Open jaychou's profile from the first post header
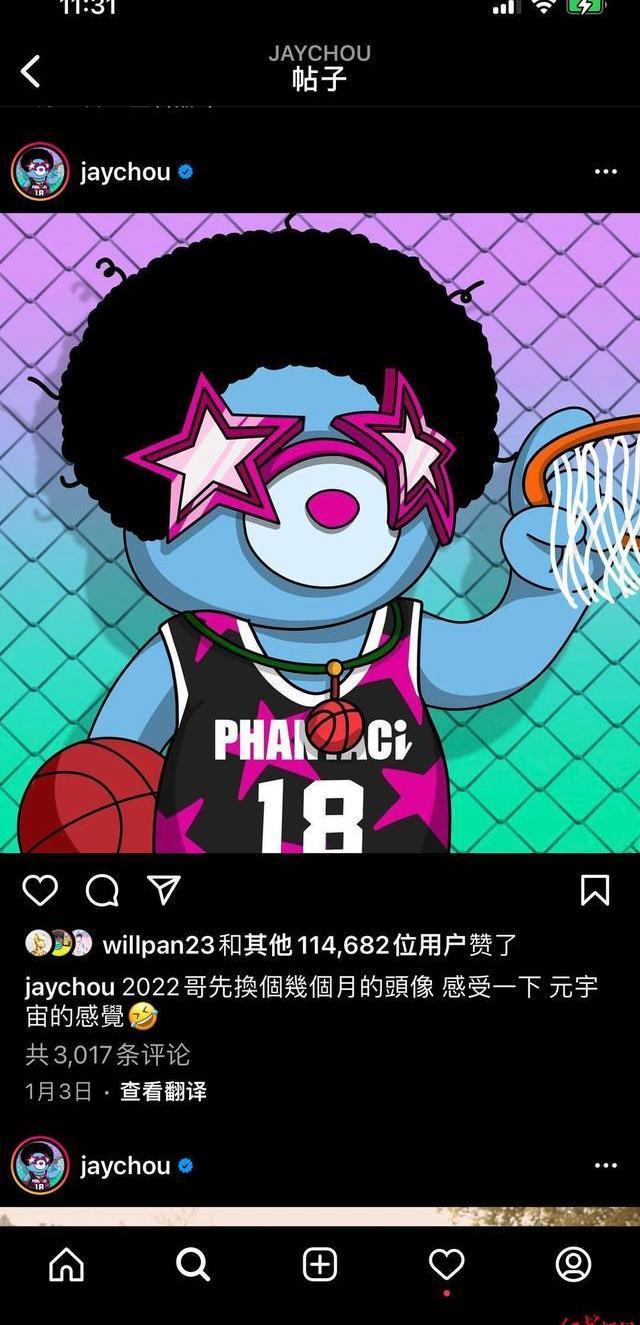Image resolution: width=640 pixels, height=1325 pixels. coord(125,172)
